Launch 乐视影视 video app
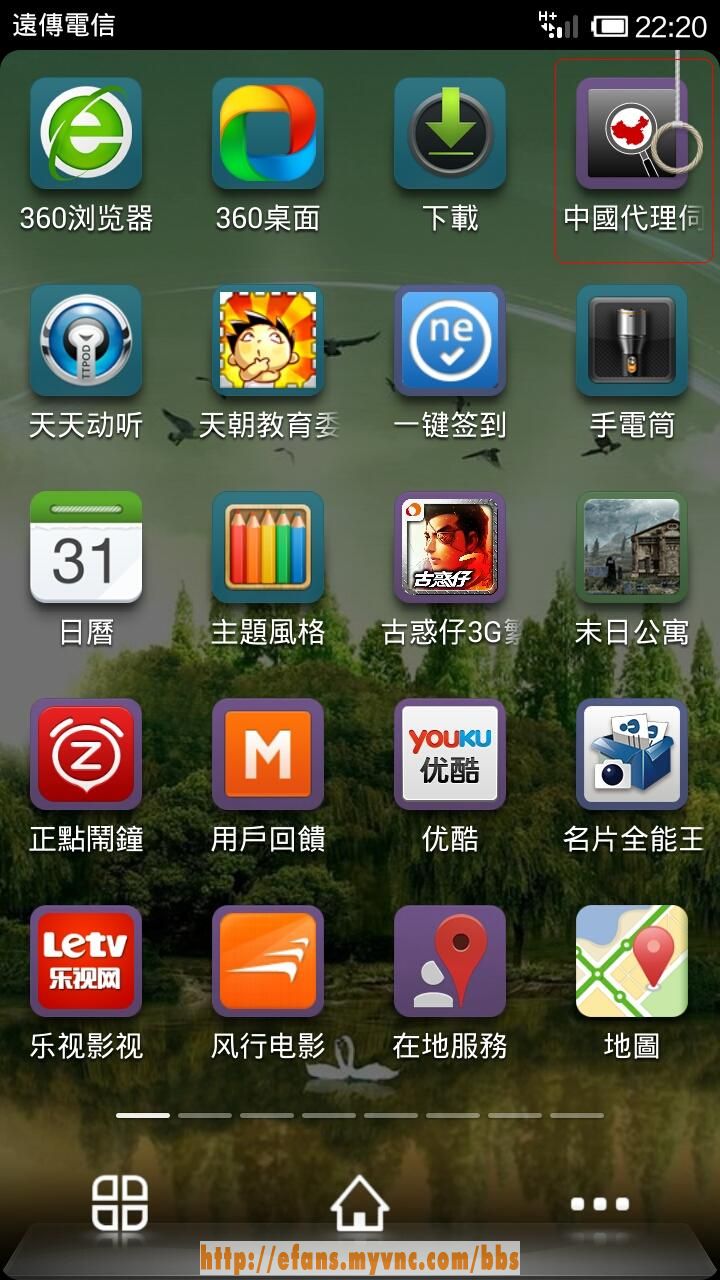This screenshot has width=720, height=1280. [x=86, y=962]
